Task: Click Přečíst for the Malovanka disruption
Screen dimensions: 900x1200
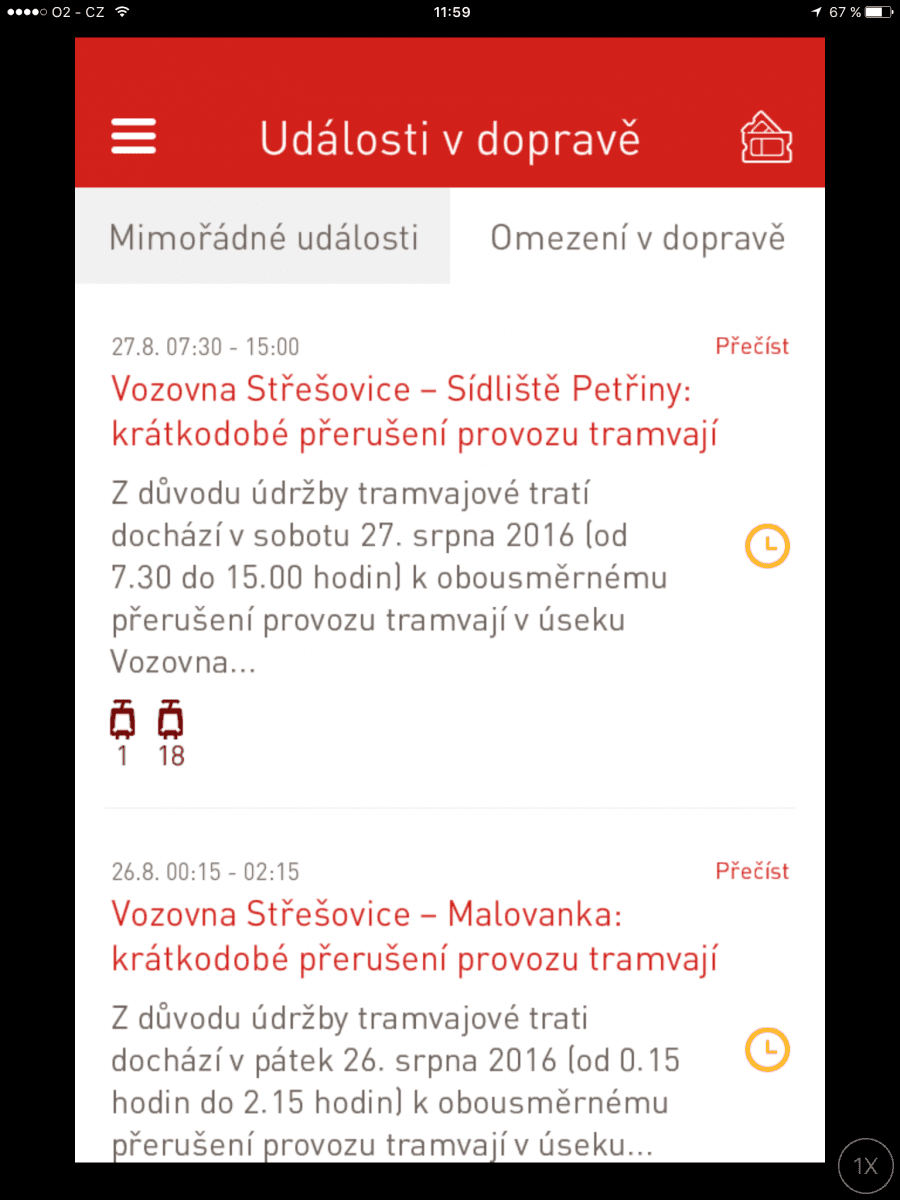Action: click(752, 870)
